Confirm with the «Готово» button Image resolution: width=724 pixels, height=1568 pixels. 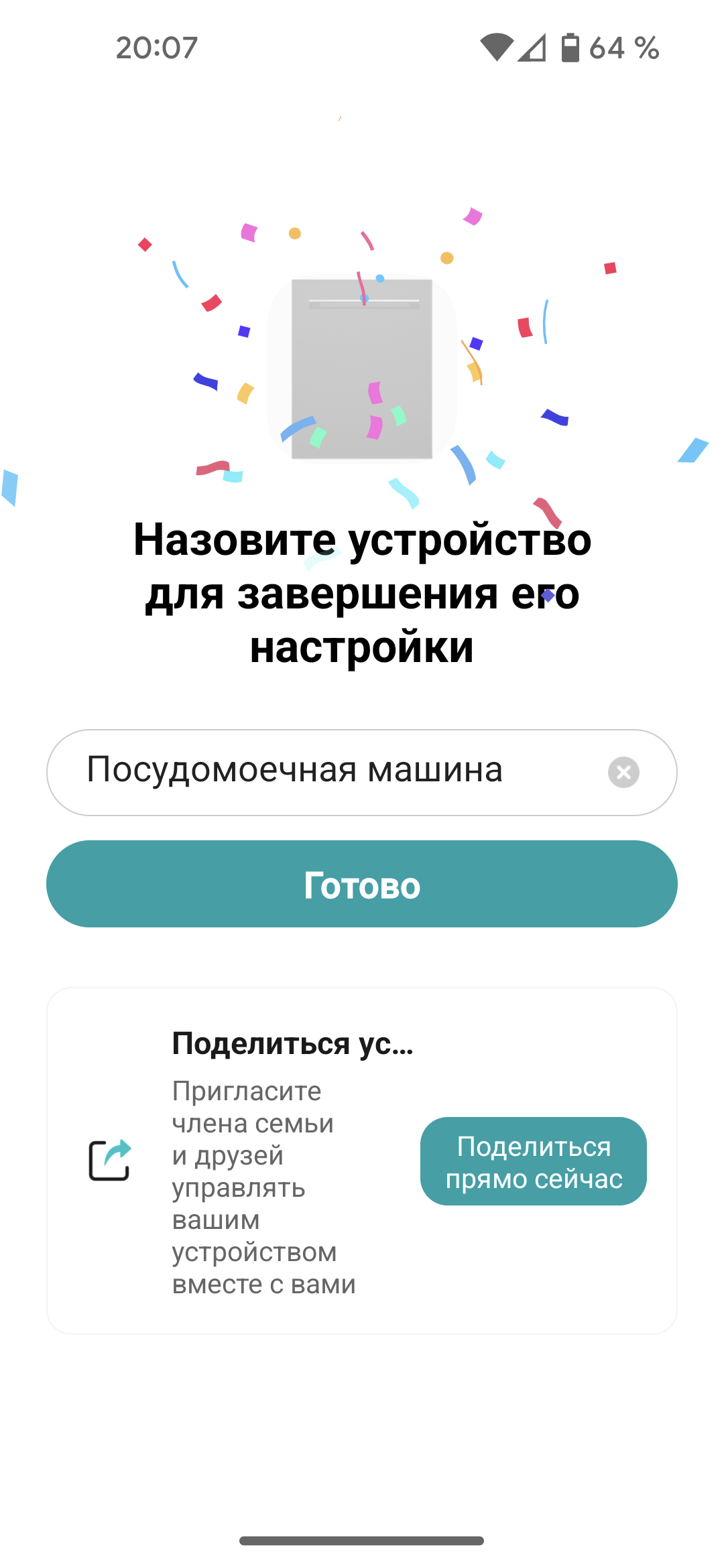click(362, 884)
